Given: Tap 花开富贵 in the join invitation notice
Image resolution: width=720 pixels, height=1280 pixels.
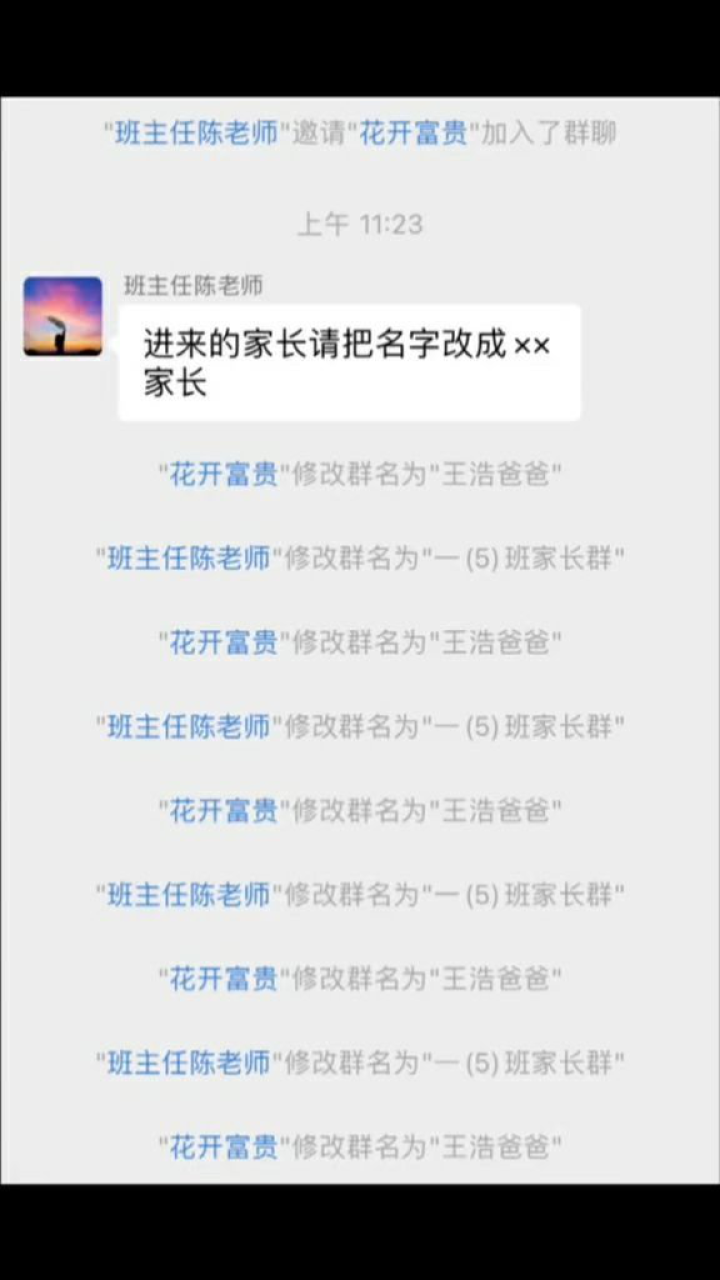Looking at the screenshot, I should pos(413,133).
